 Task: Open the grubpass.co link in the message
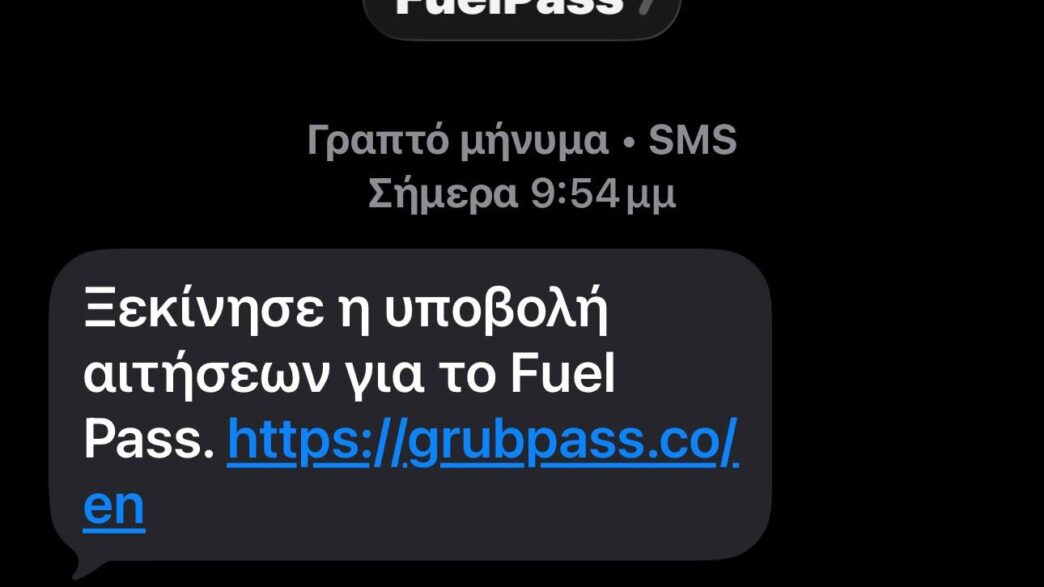click(x=483, y=440)
